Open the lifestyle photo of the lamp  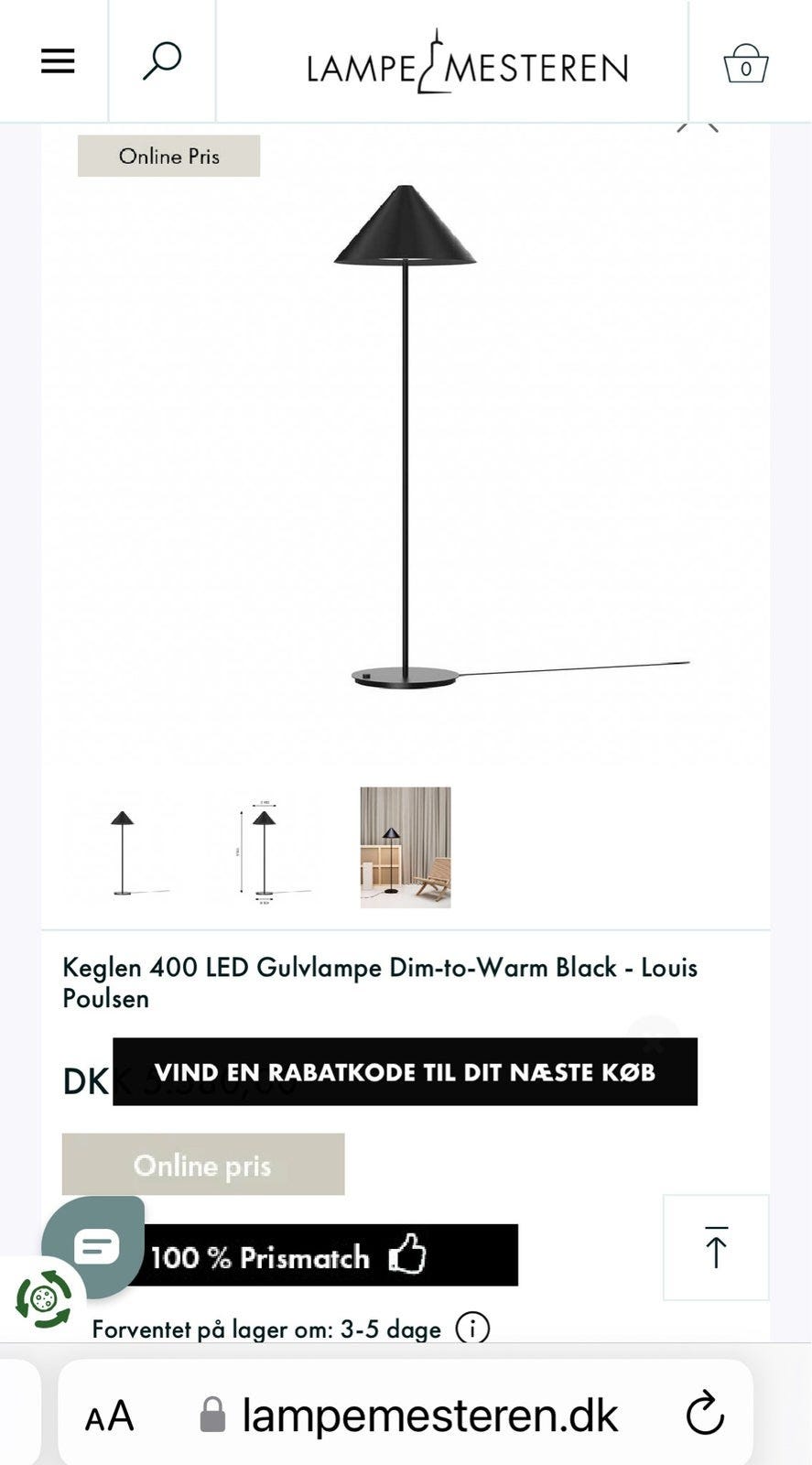pos(404,849)
